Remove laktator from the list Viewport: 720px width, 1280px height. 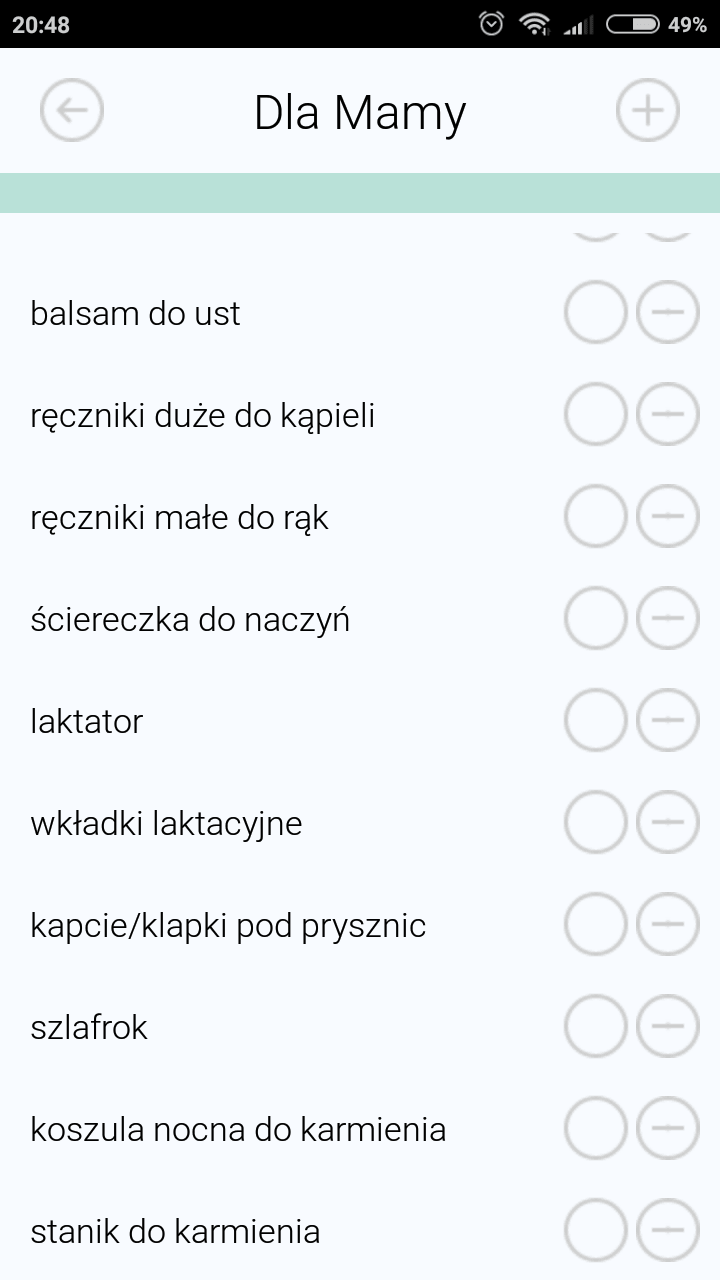pos(667,721)
